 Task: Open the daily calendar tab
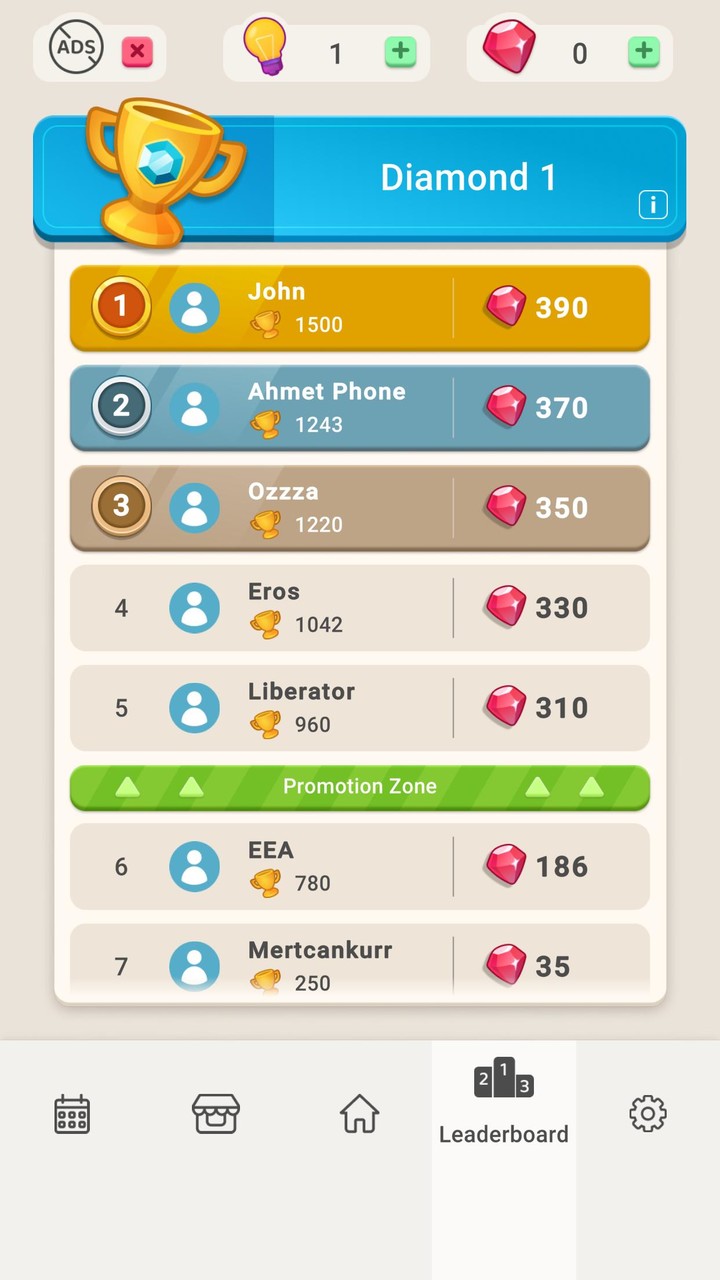pos(72,1113)
